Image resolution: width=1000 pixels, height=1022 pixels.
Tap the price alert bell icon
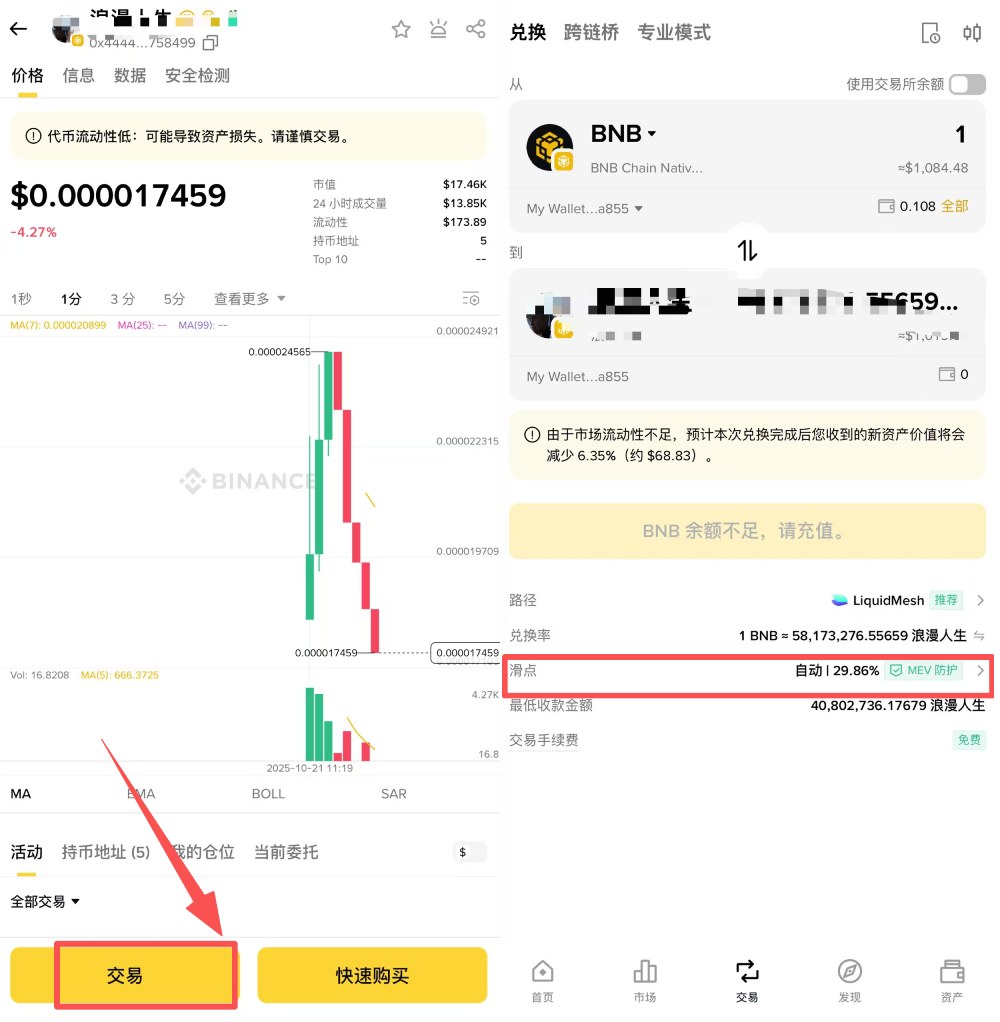pyautogui.click(x=438, y=29)
